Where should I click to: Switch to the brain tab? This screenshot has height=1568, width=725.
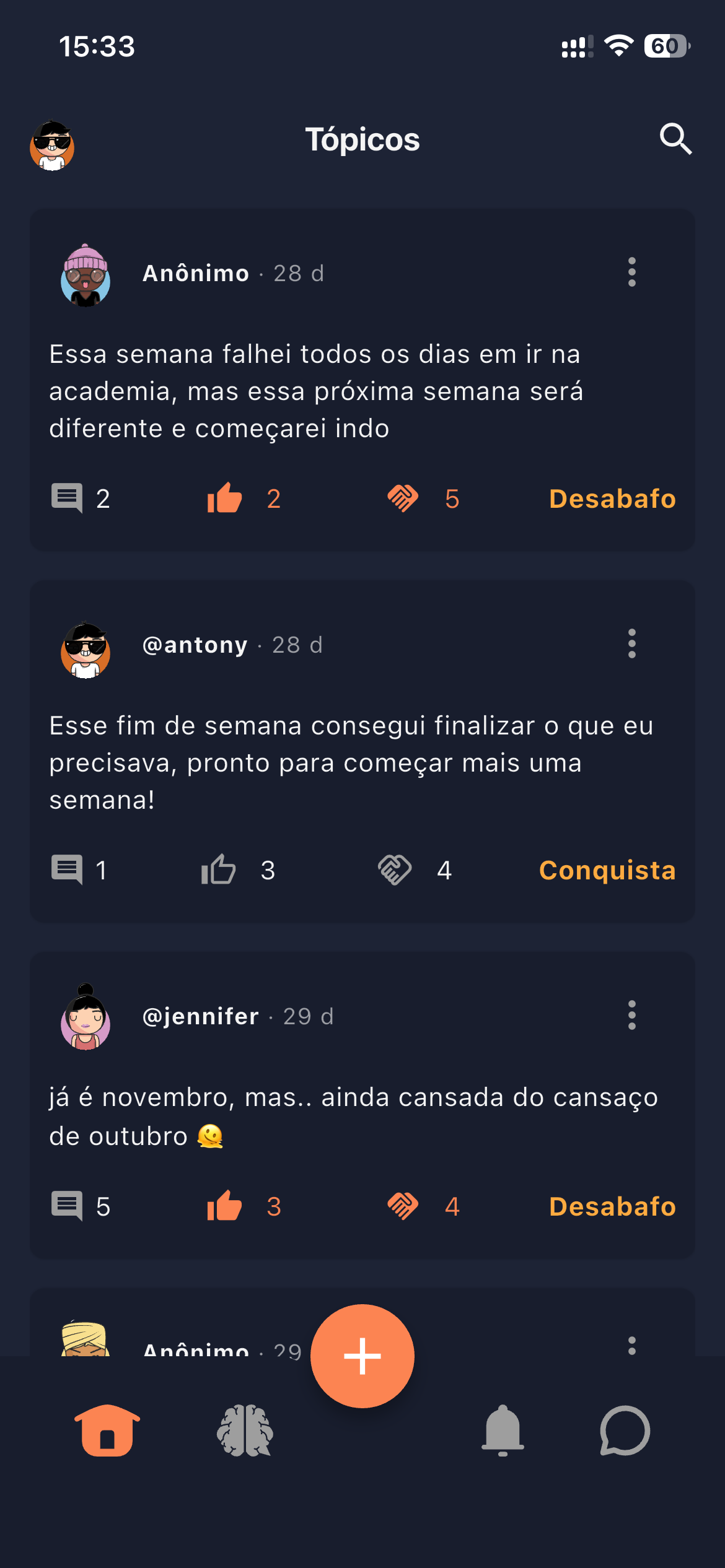[x=245, y=1431]
